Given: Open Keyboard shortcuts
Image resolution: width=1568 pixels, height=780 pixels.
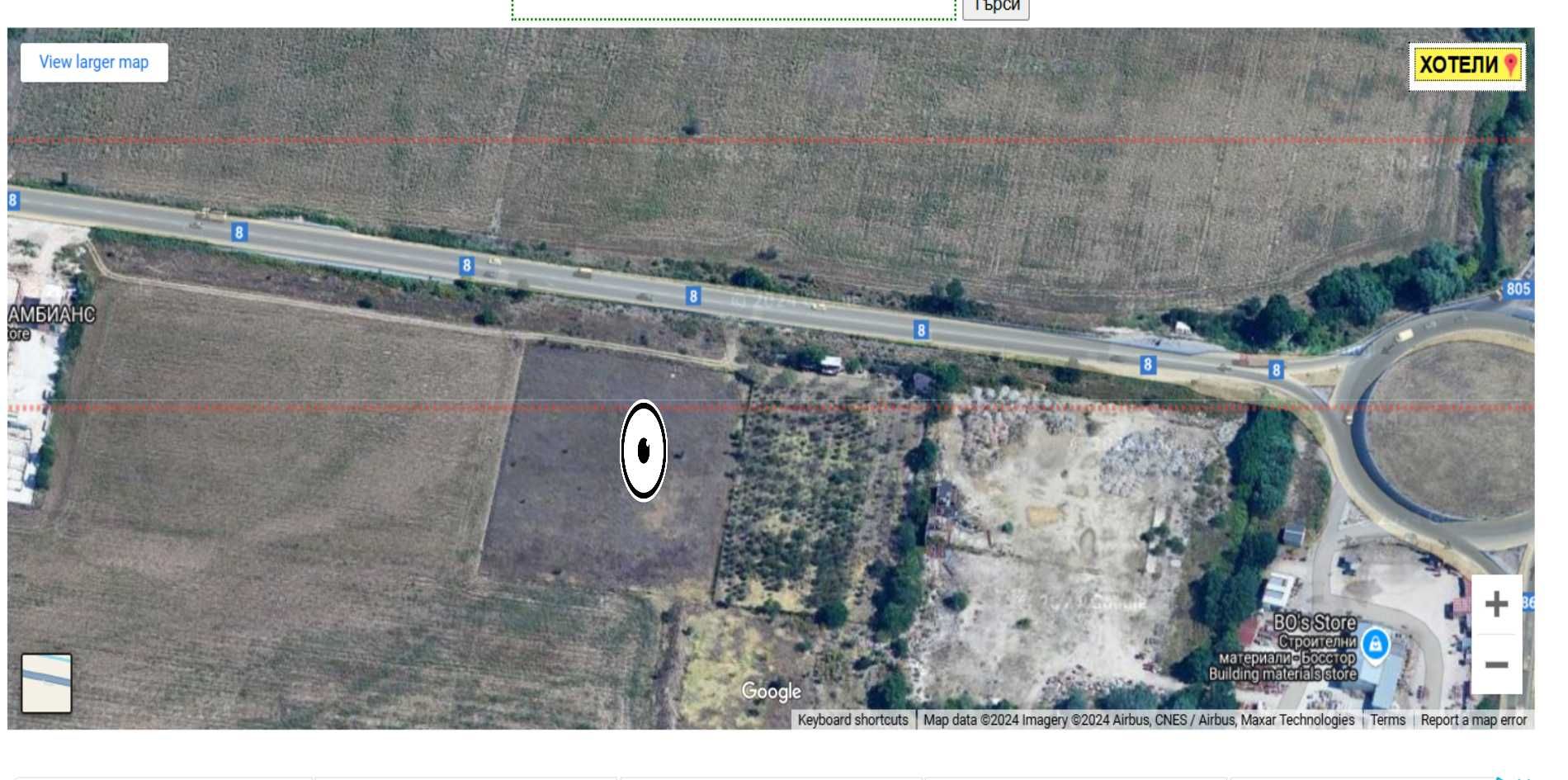Looking at the screenshot, I should click(x=852, y=720).
